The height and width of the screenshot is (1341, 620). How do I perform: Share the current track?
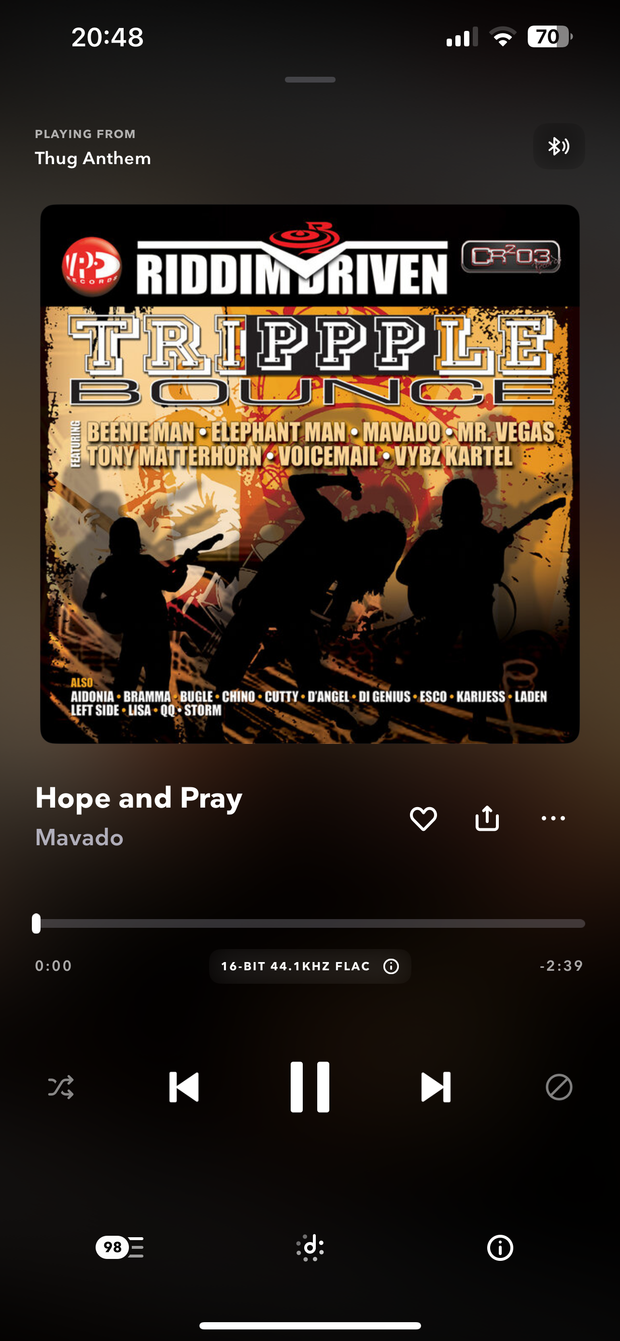(487, 819)
